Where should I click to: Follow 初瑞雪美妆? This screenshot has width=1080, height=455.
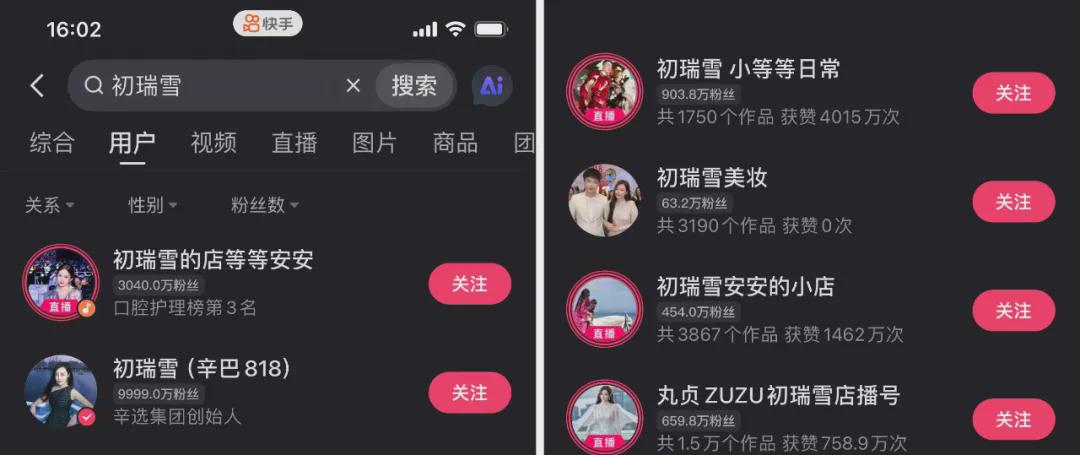tap(1013, 202)
